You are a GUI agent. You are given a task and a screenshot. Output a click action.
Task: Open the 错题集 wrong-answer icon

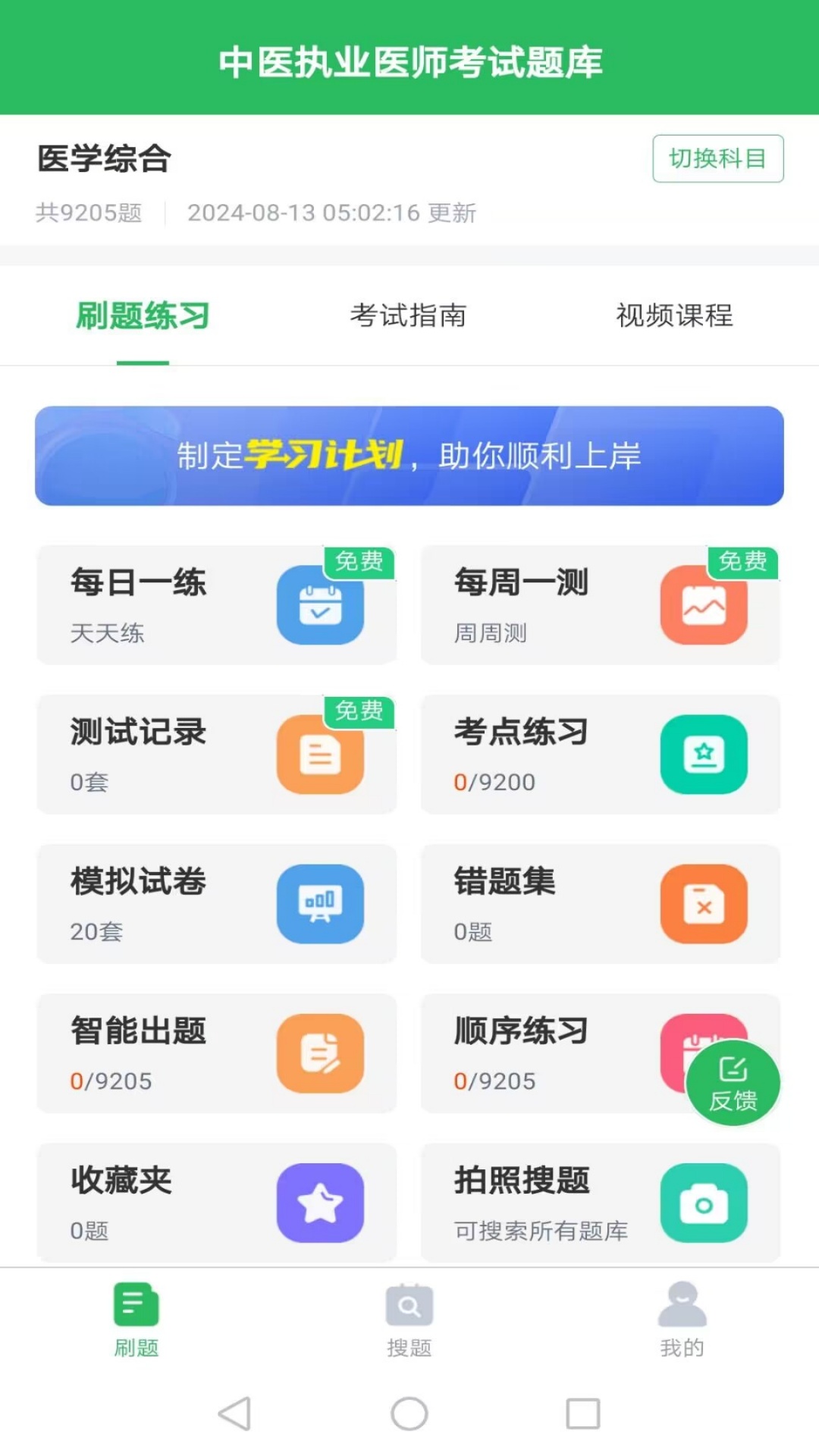pyautogui.click(x=704, y=904)
